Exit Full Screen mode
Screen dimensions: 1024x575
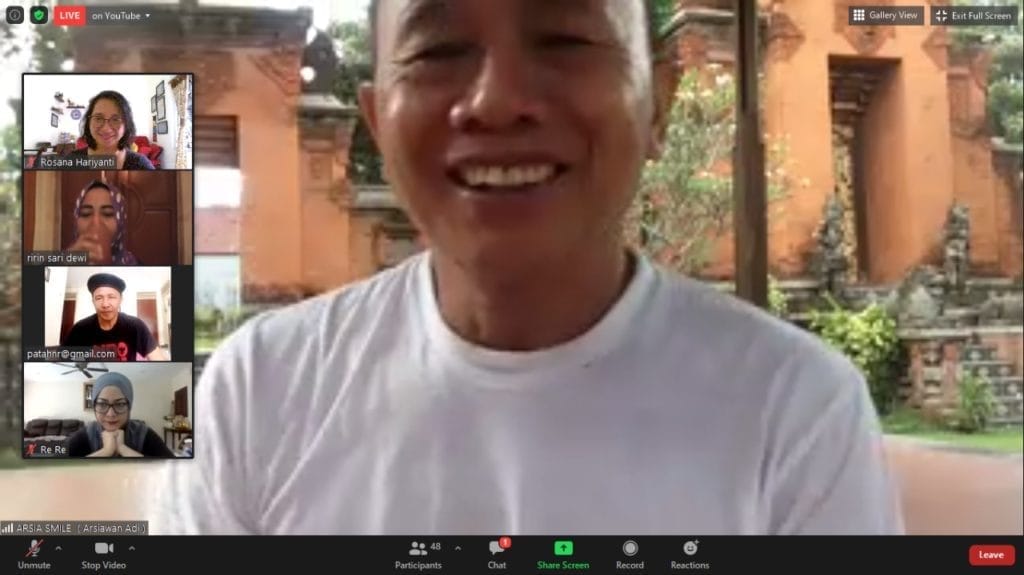coord(974,15)
